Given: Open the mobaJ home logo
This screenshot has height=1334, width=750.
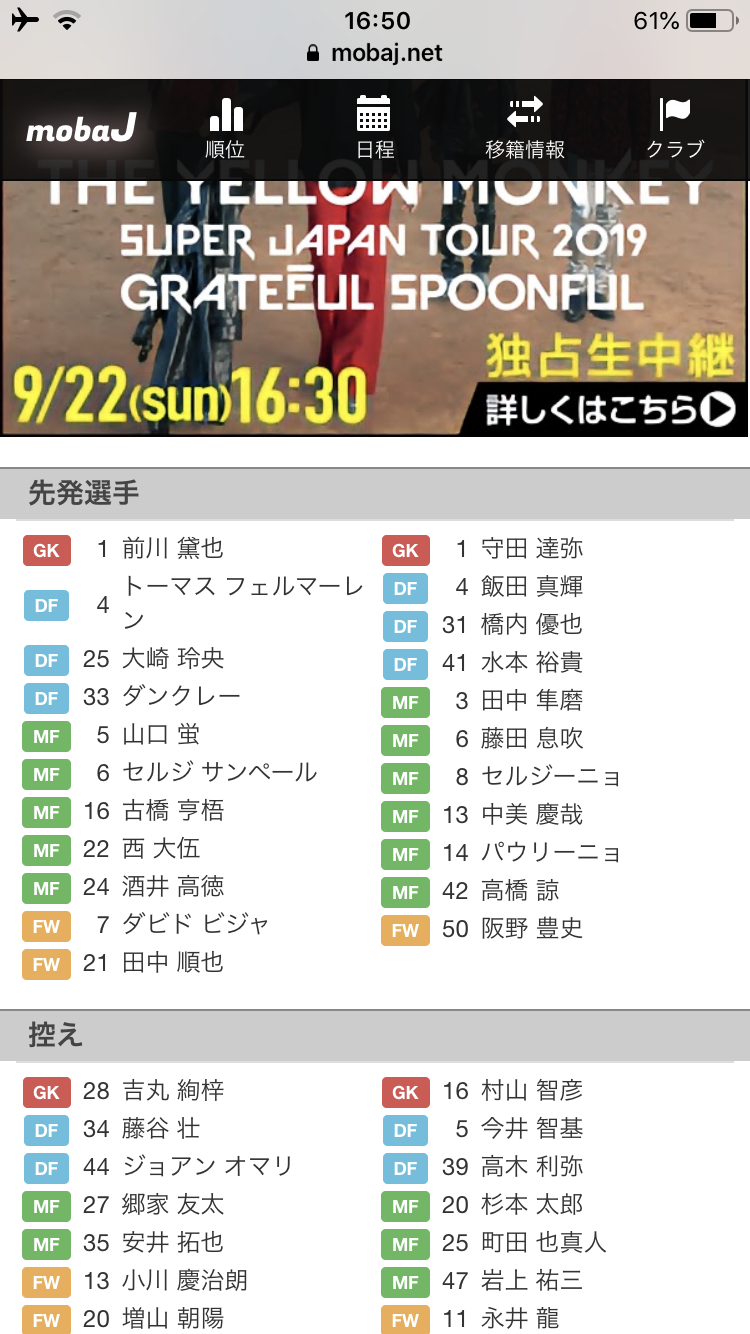Looking at the screenshot, I should coord(81,131).
